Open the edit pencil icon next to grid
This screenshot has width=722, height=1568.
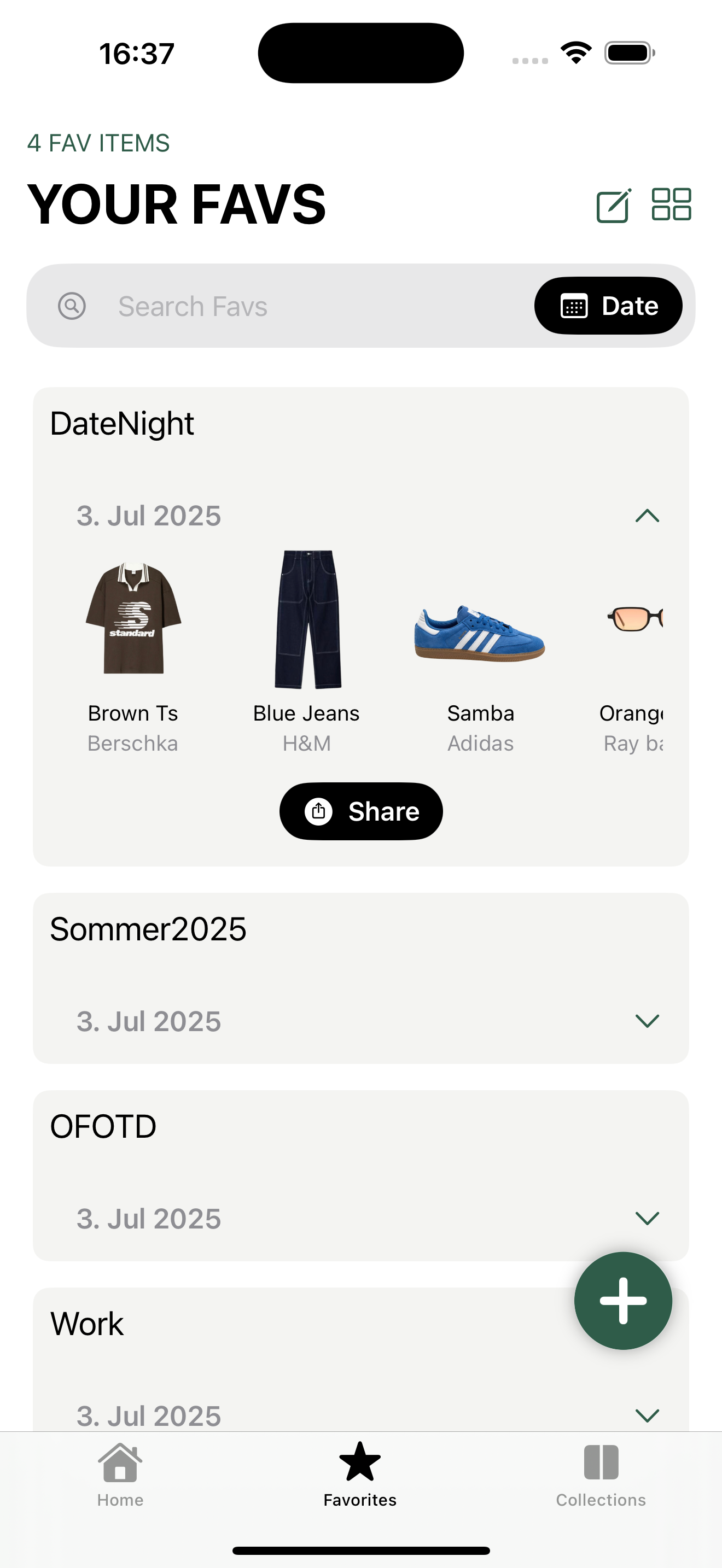pyautogui.click(x=614, y=204)
